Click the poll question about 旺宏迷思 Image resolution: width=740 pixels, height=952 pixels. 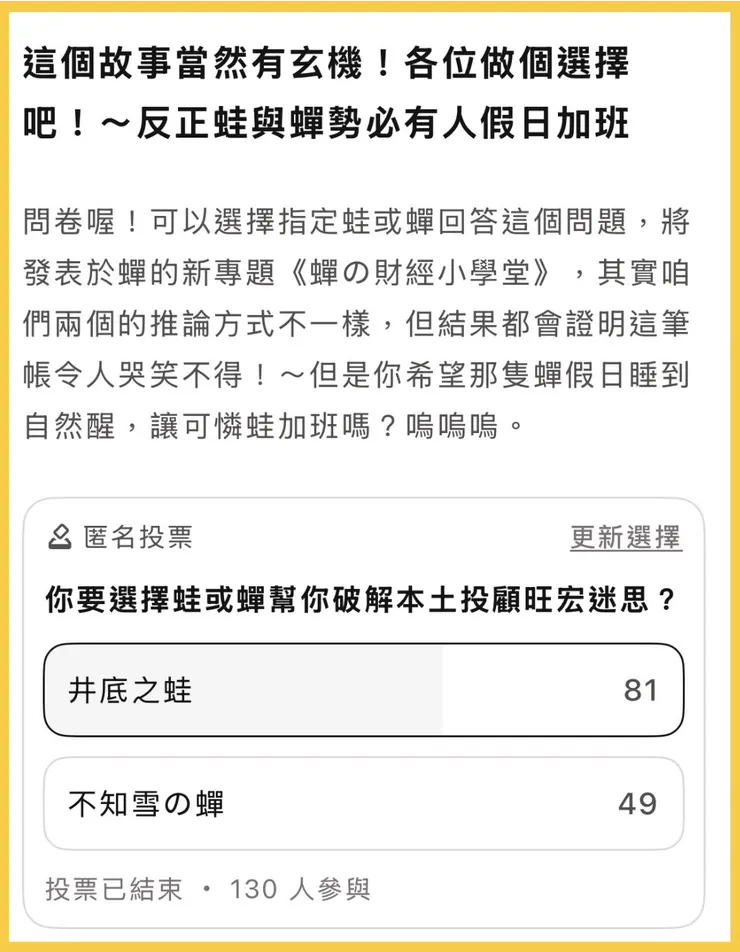pos(360,598)
